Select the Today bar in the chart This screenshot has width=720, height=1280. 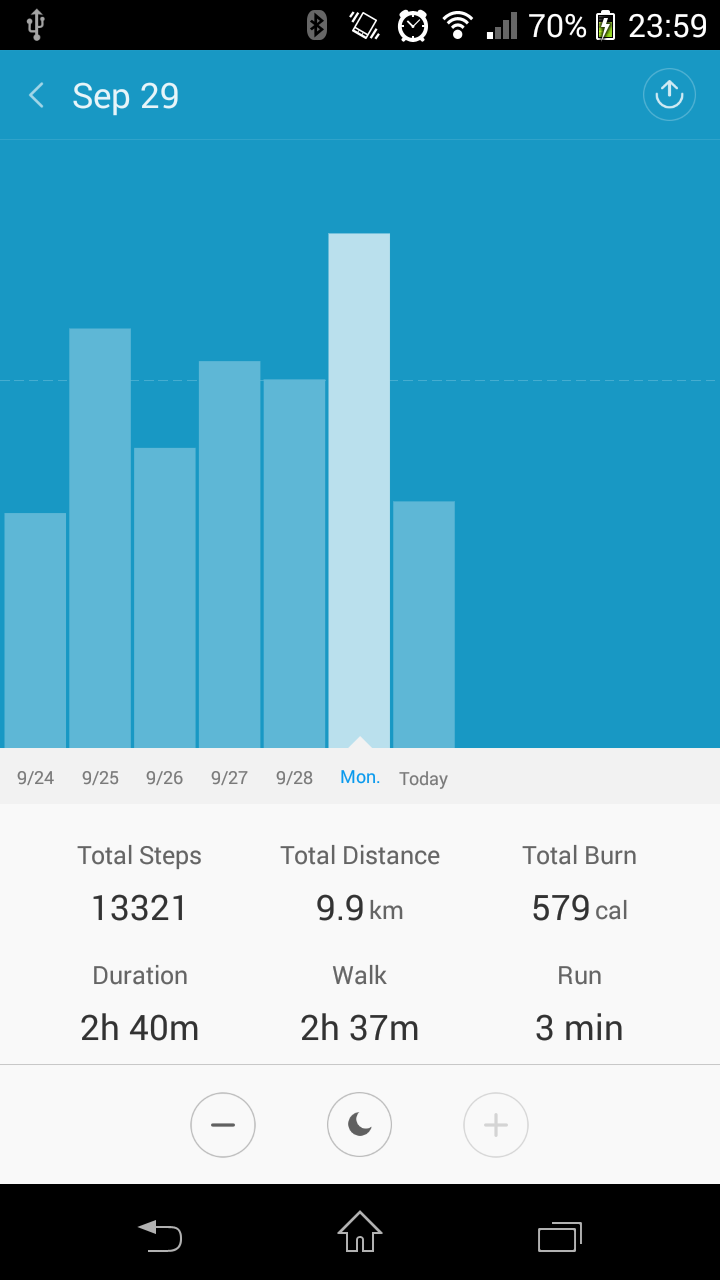(424, 624)
